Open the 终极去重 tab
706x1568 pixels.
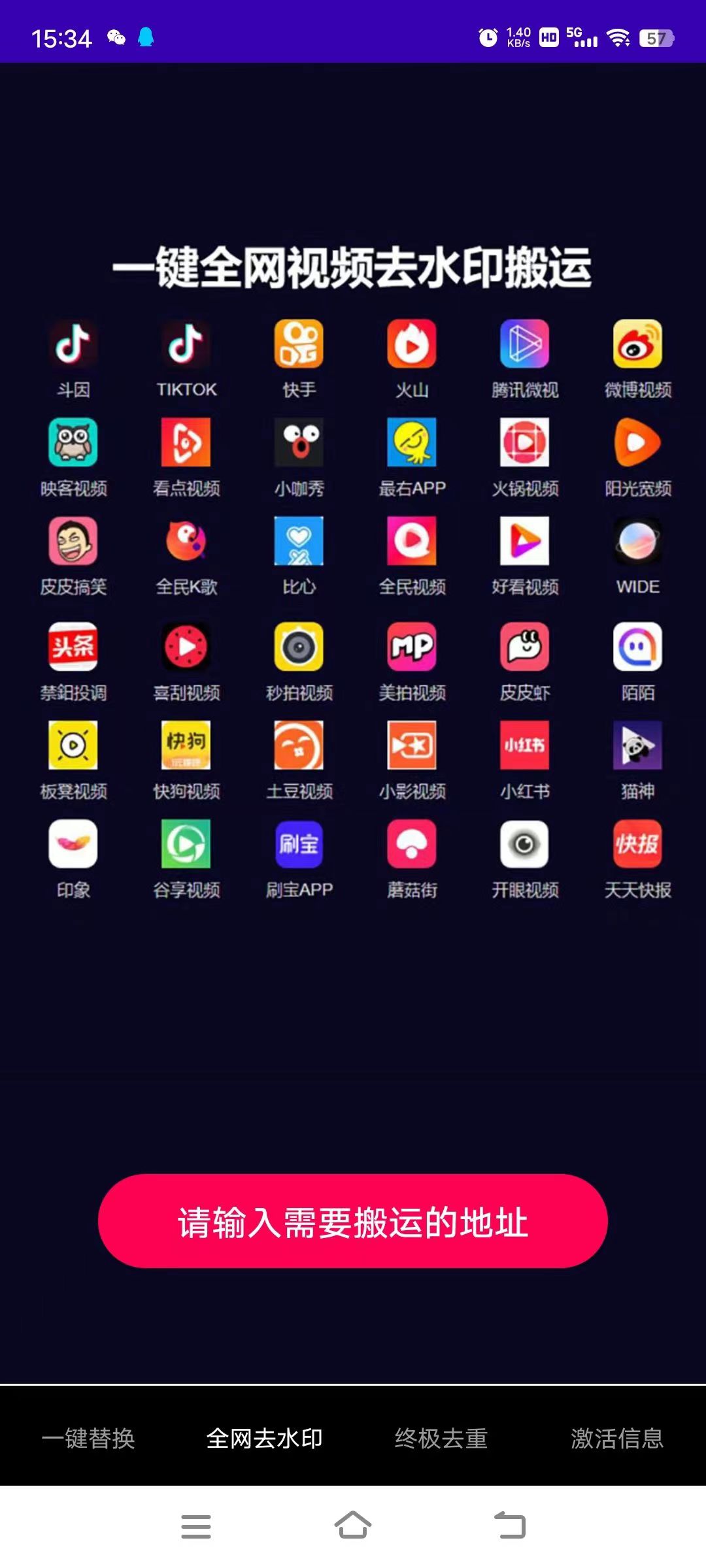tap(441, 1439)
